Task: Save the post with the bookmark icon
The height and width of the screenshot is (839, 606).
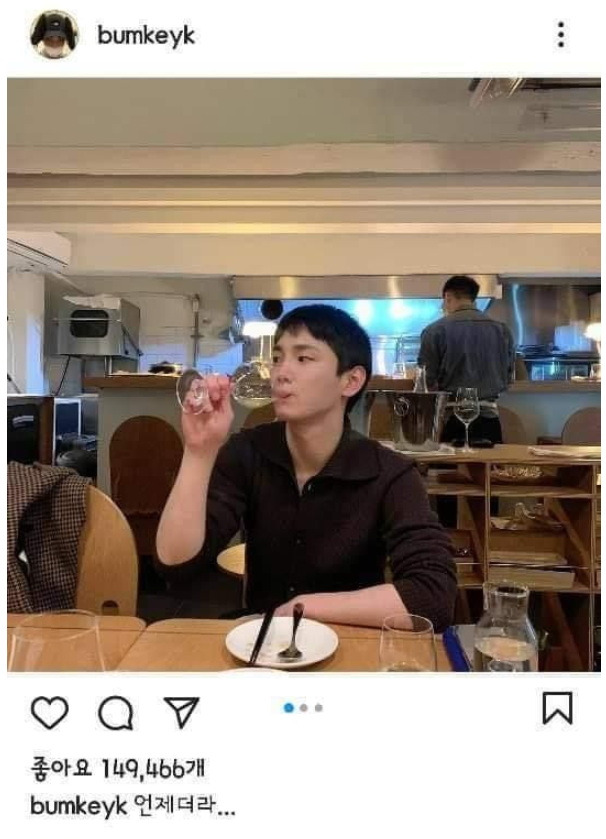Action: pos(557,709)
